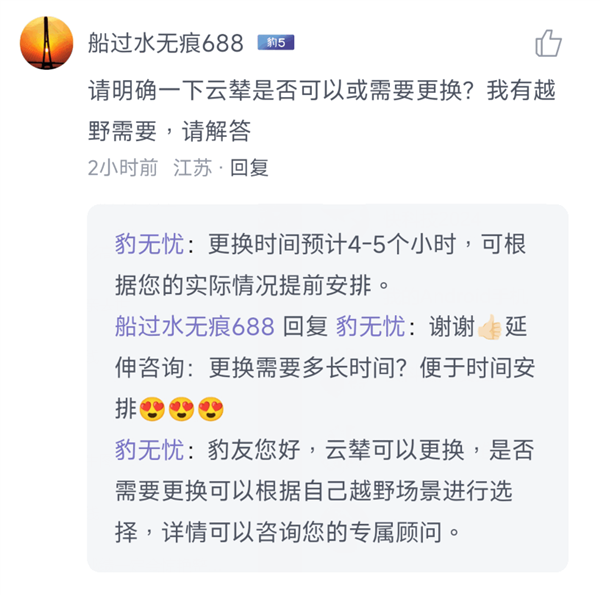This screenshot has height=595, width=600.
Task: Open 豹无忧's profile from the last reply
Action: pos(149,449)
